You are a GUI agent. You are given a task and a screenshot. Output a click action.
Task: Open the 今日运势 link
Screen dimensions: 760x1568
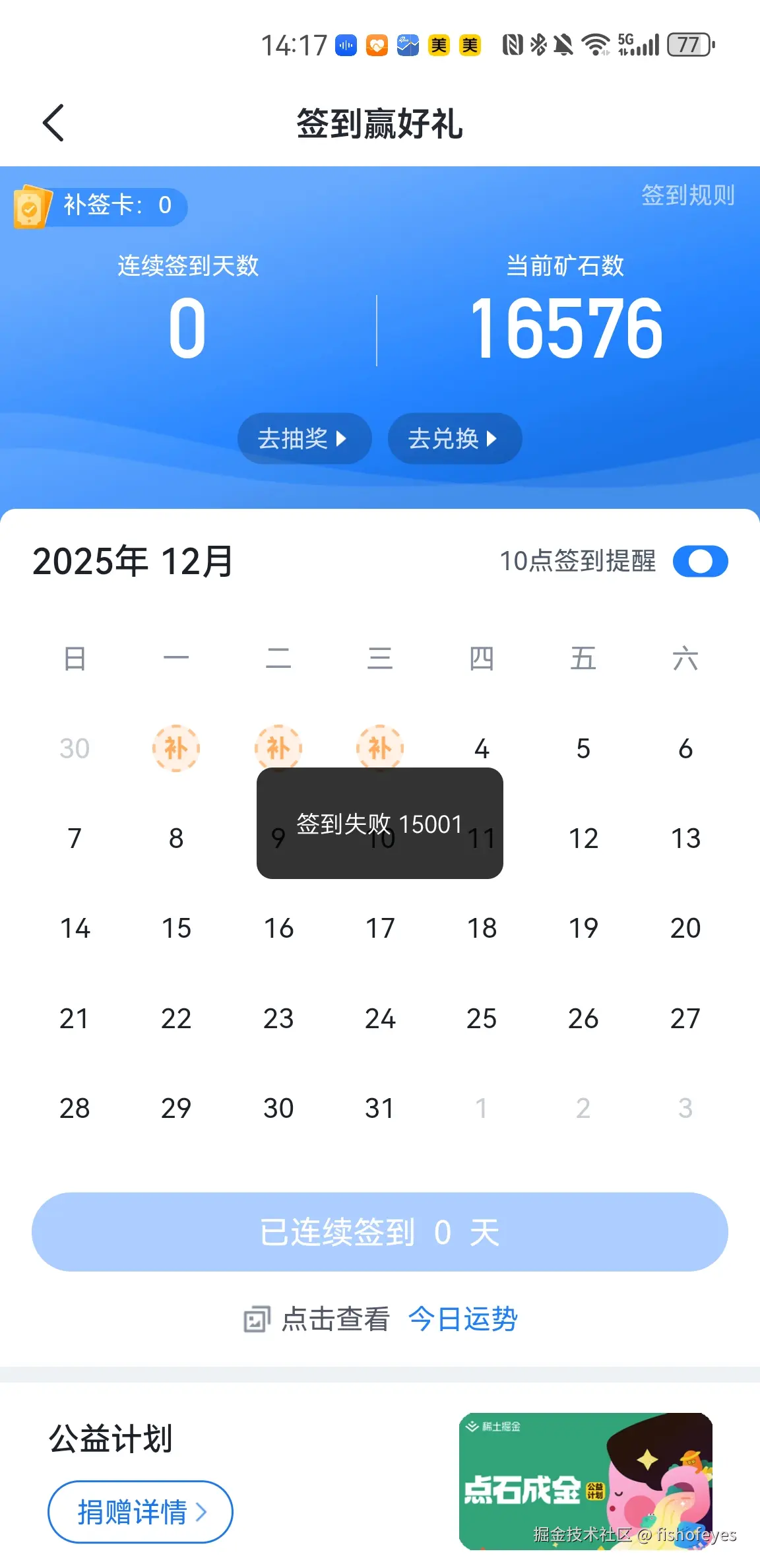[x=463, y=1318]
